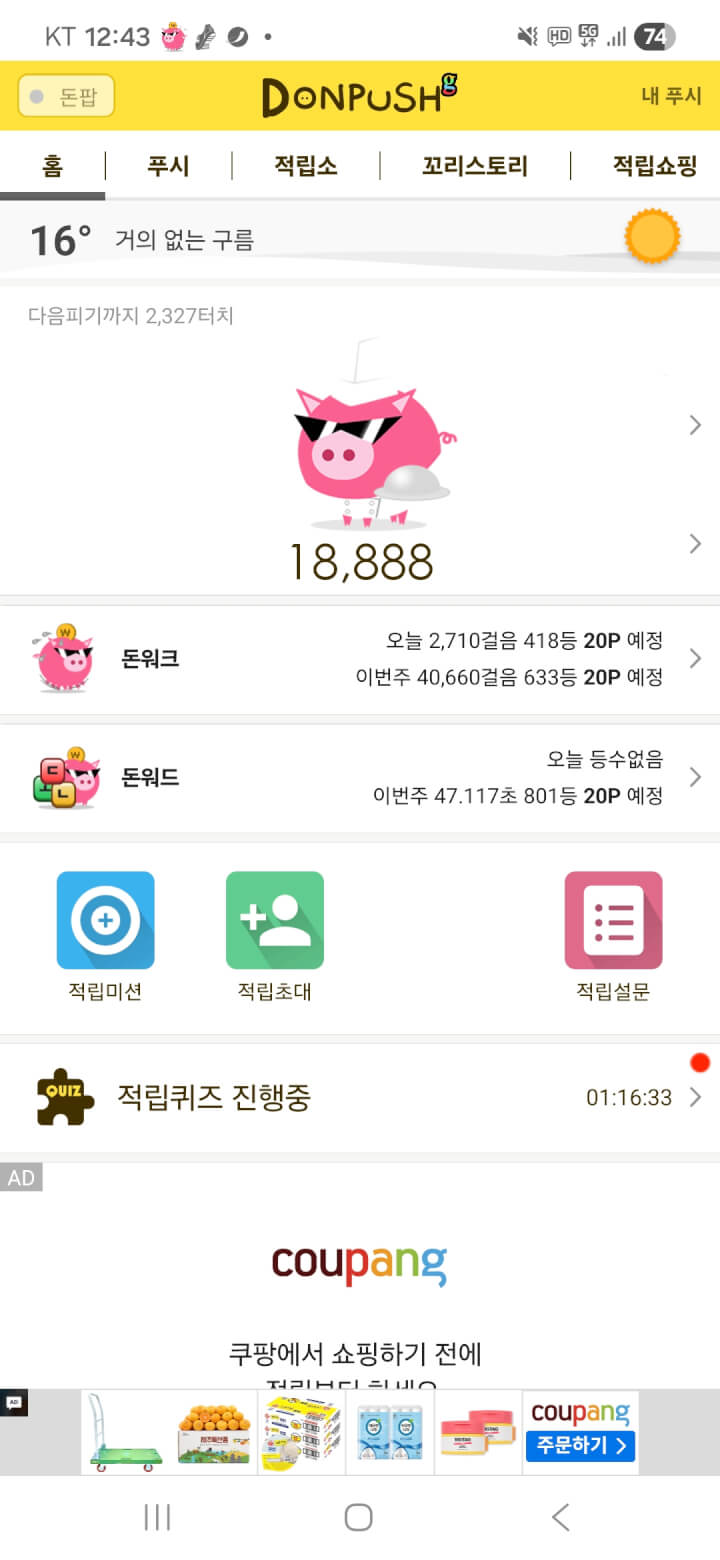Open the 돈워드 word game row
This screenshot has height=1560, width=720.
point(360,777)
